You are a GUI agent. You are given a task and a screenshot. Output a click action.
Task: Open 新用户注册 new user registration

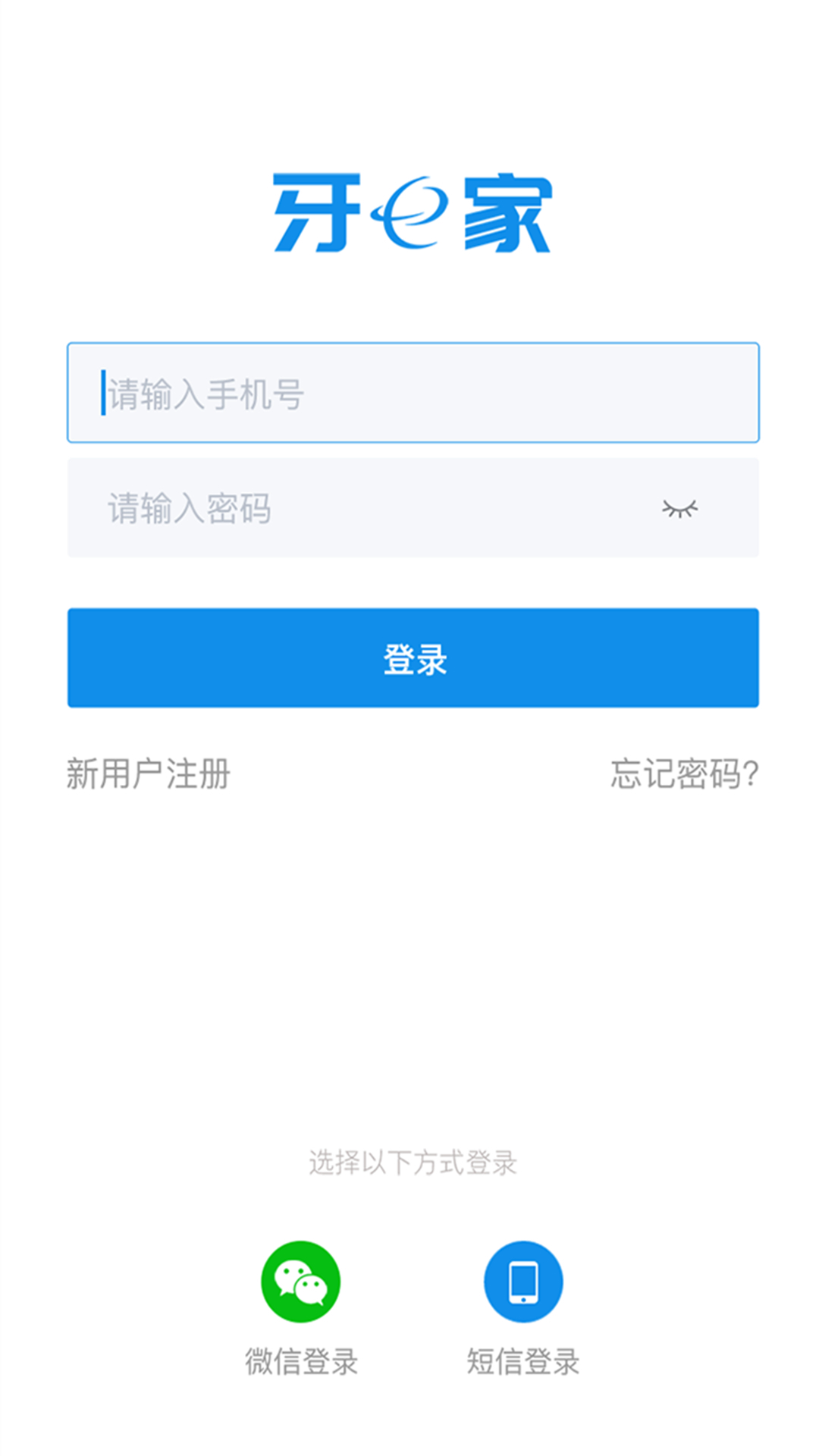(149, 773)
